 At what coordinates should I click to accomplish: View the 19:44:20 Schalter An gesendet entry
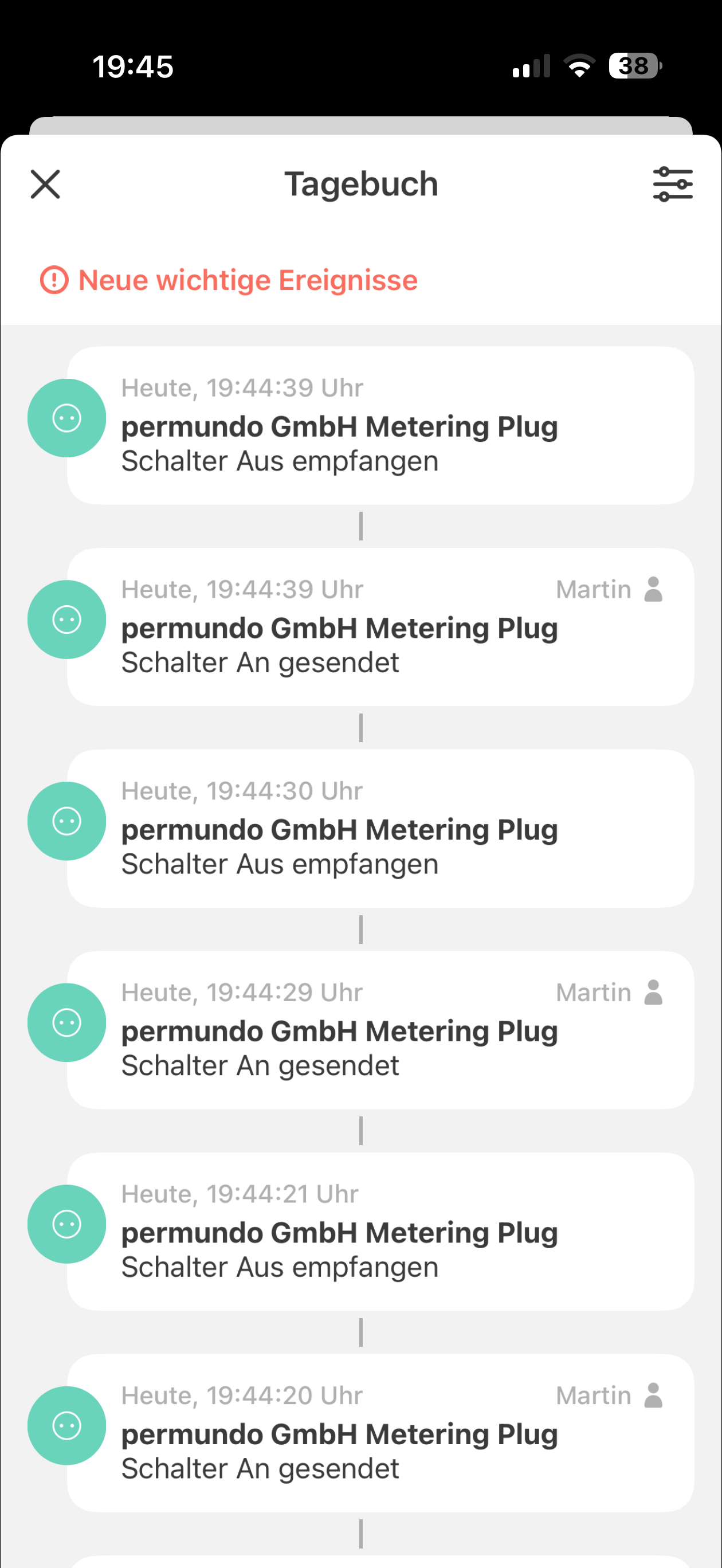pyautogui.click(x=380, y=1433)
